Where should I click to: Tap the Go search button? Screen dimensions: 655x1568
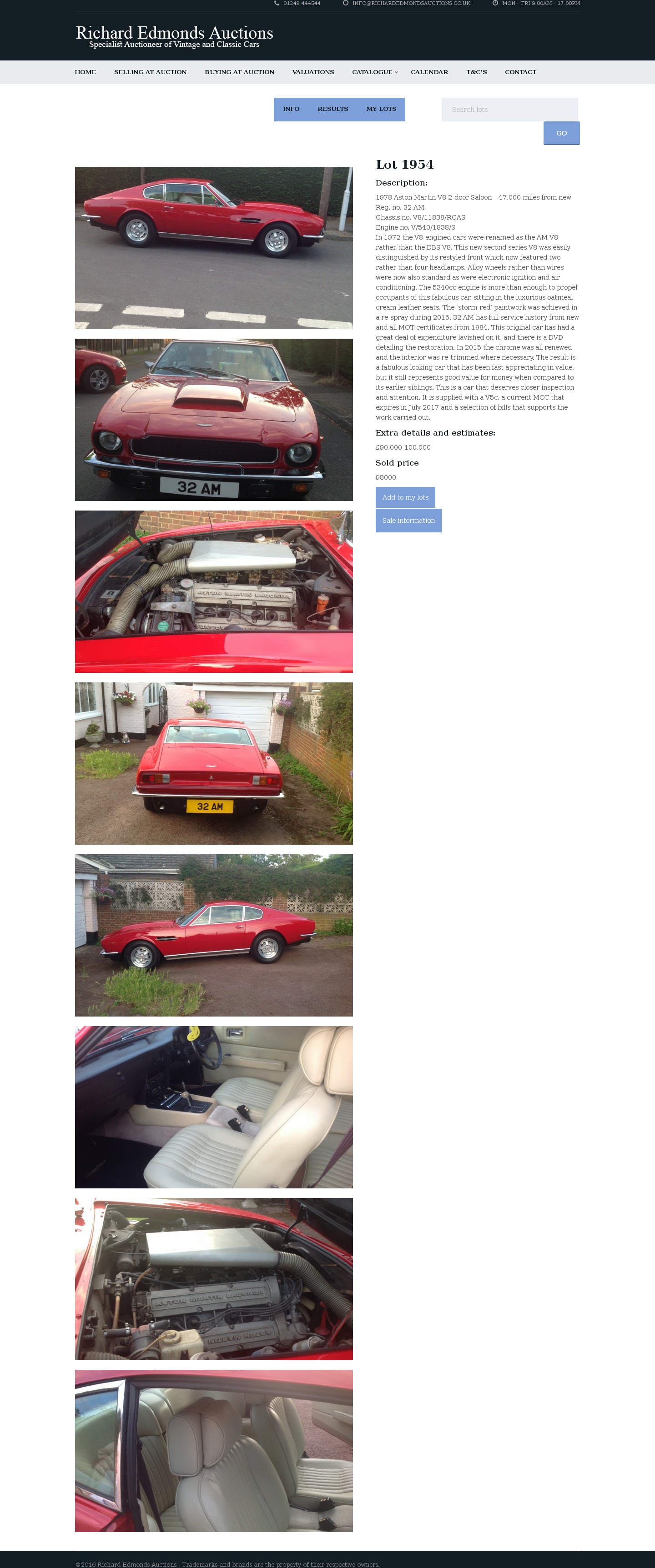(561, 133)
